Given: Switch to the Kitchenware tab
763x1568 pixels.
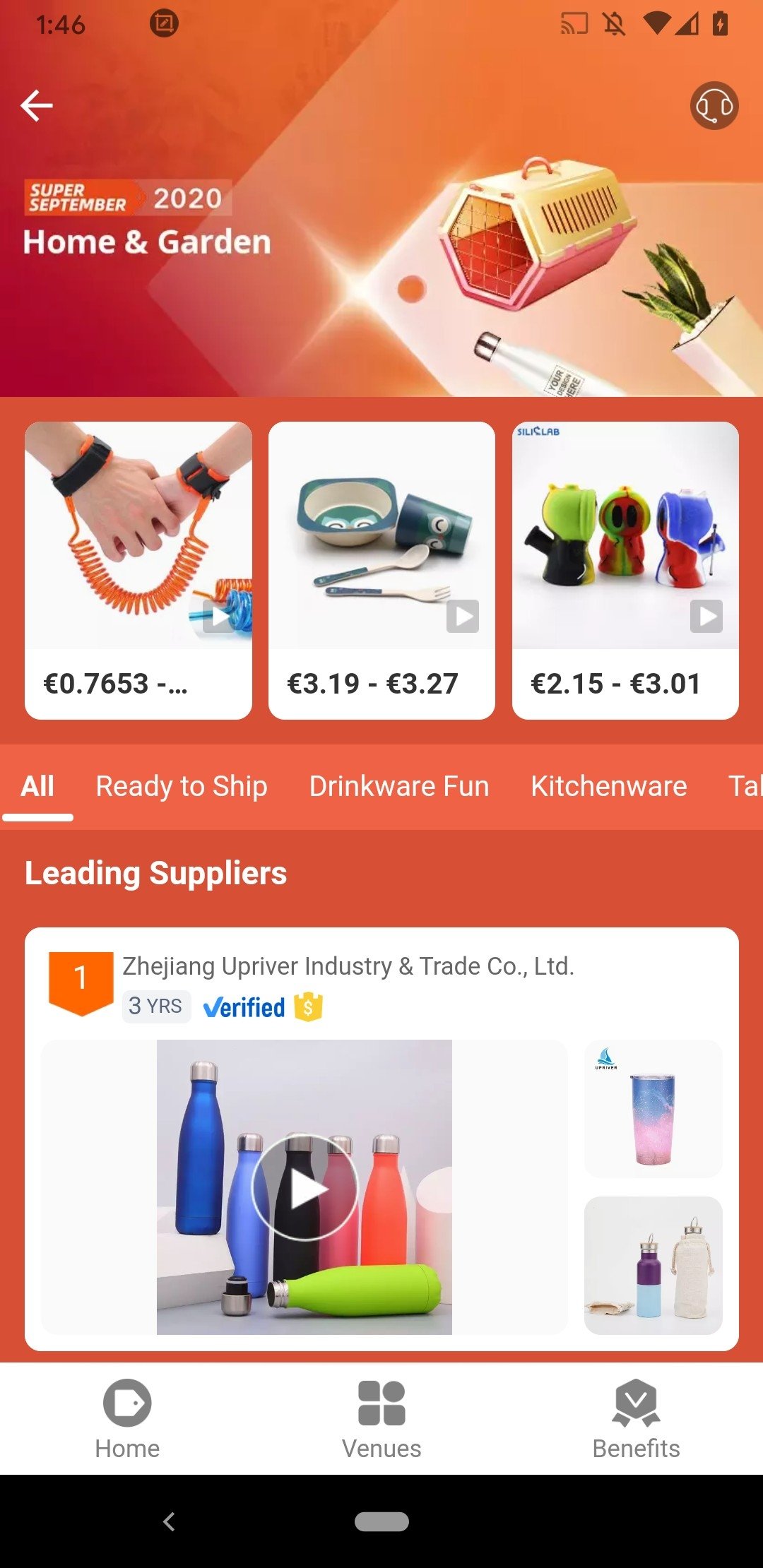Looking at the screenshot, I should [x=609, y=786].
